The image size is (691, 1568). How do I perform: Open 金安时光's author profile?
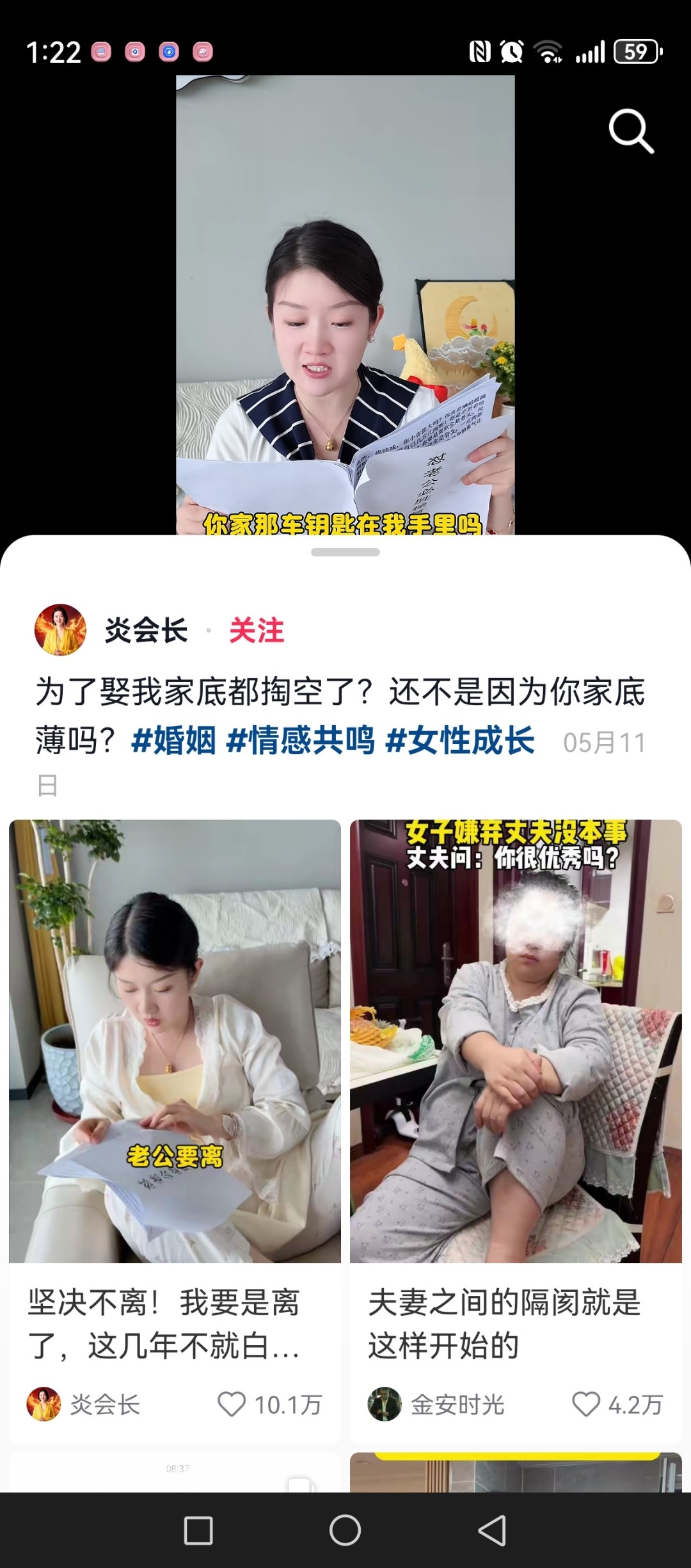tap(436, 1404)
